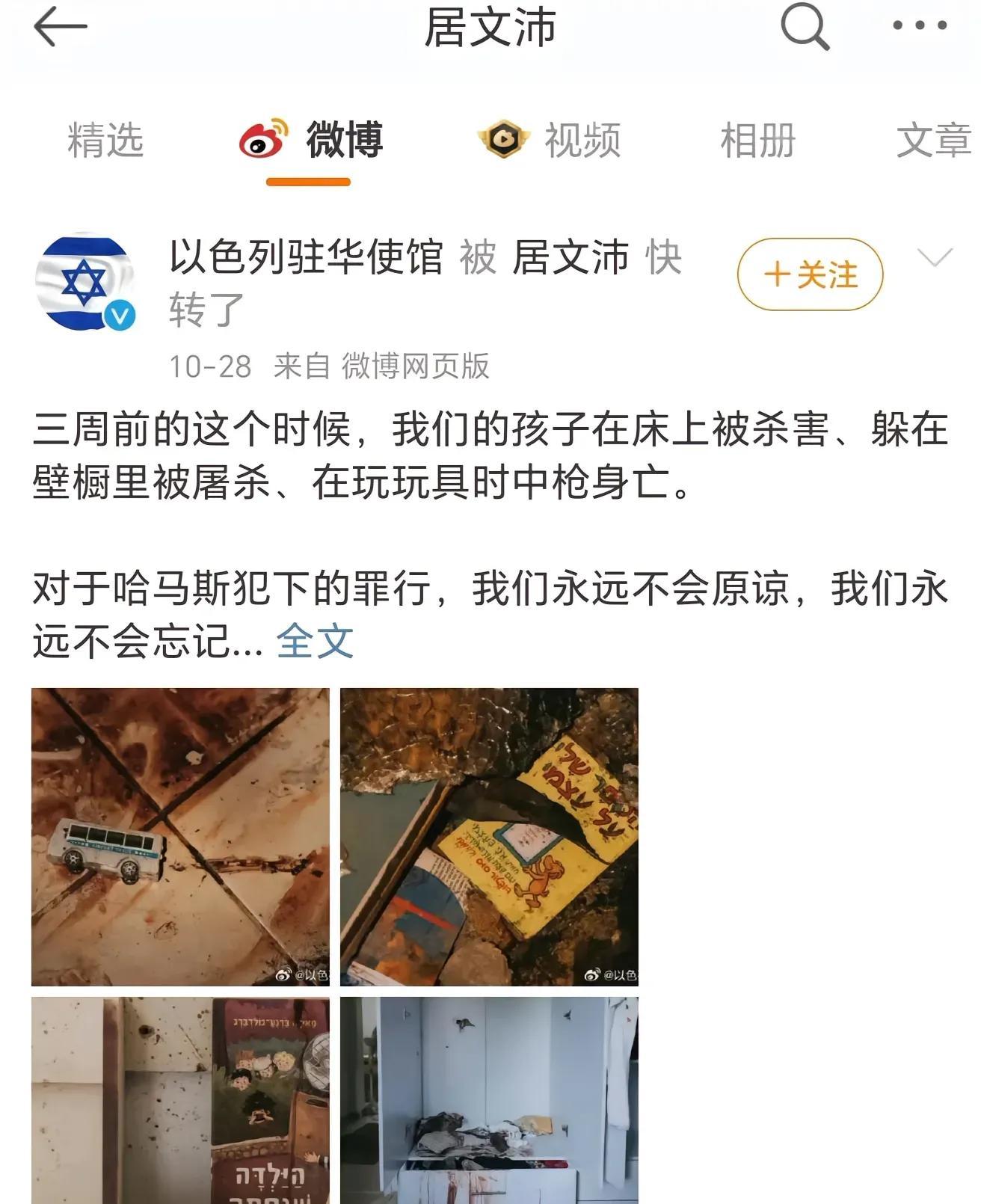The width and height of the screenshot is (981, 1204).
Task: Open the three-dot overflow menu
Action: point(920,27)
